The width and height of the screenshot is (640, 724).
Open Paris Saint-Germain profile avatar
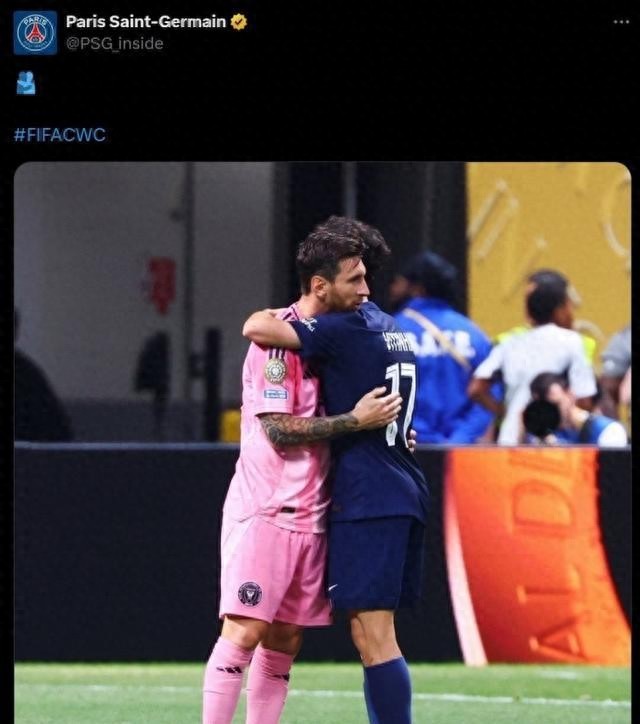(x=35, y=32)
